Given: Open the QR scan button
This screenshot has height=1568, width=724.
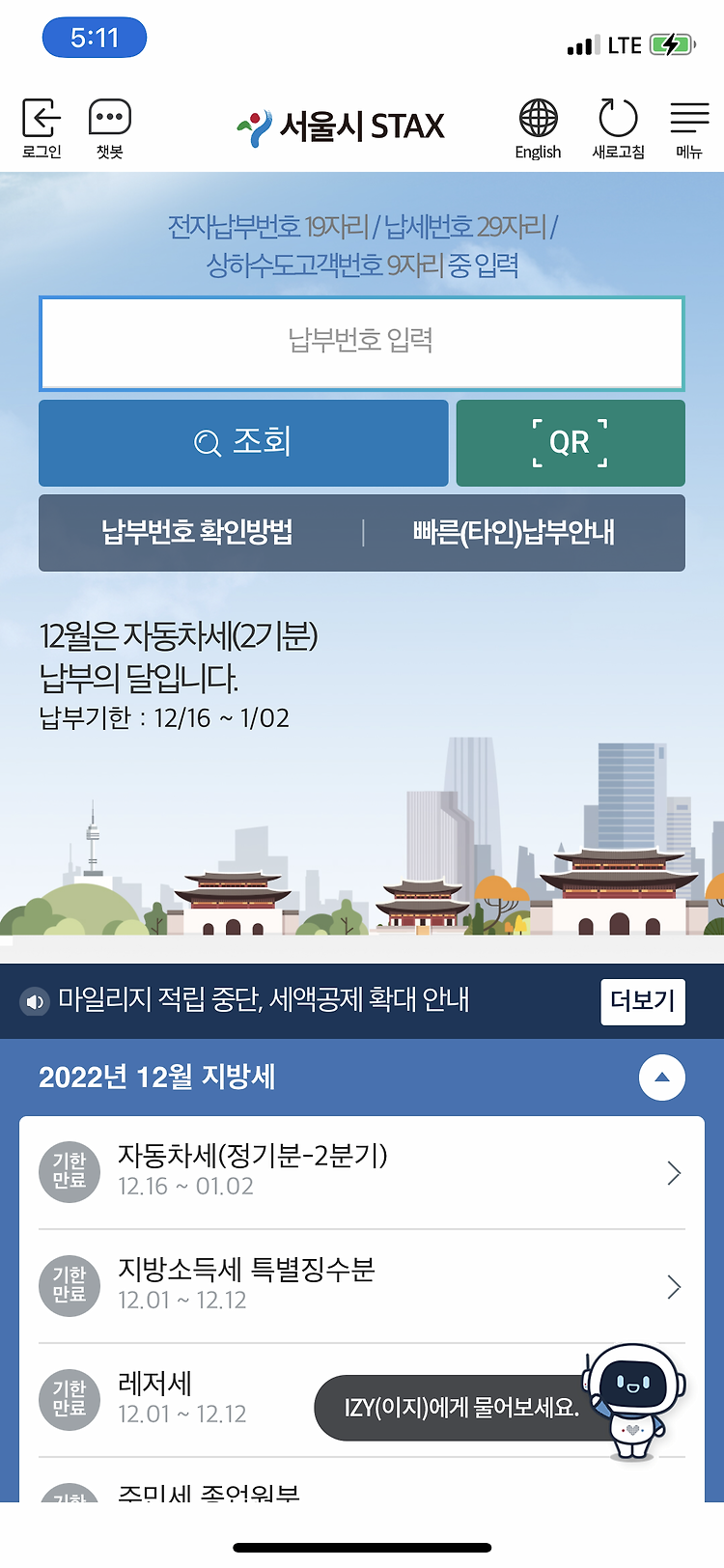Looking at the screenshot, I should point(571,443).
